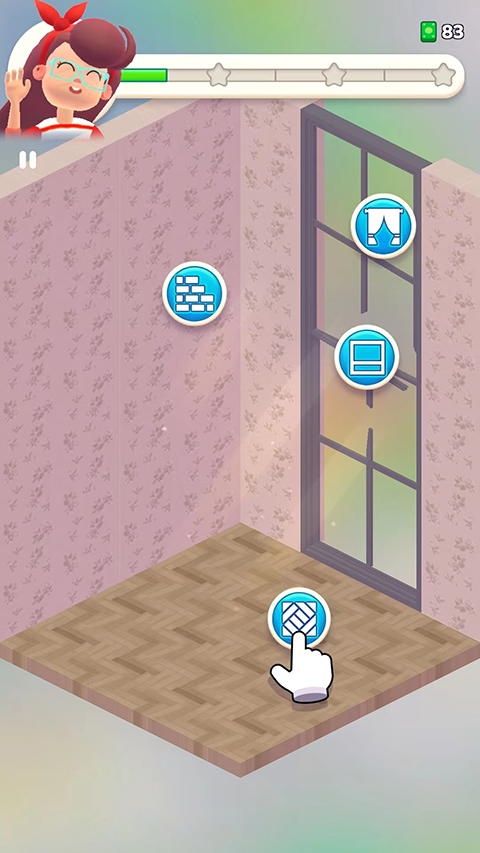Select the curtains icon on window
The image size is (480, 853).
coord(383,226)
